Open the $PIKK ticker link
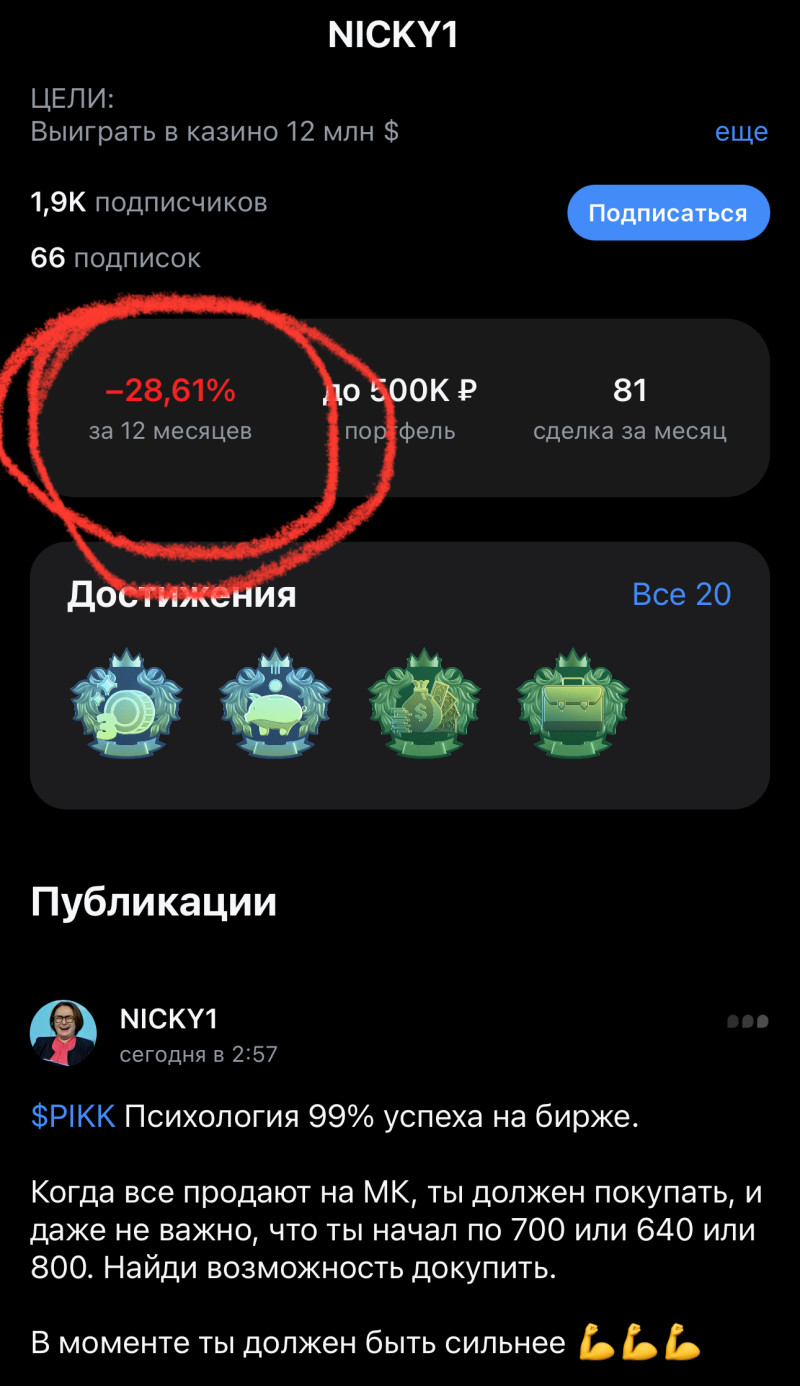 [x=73, y=1116]
